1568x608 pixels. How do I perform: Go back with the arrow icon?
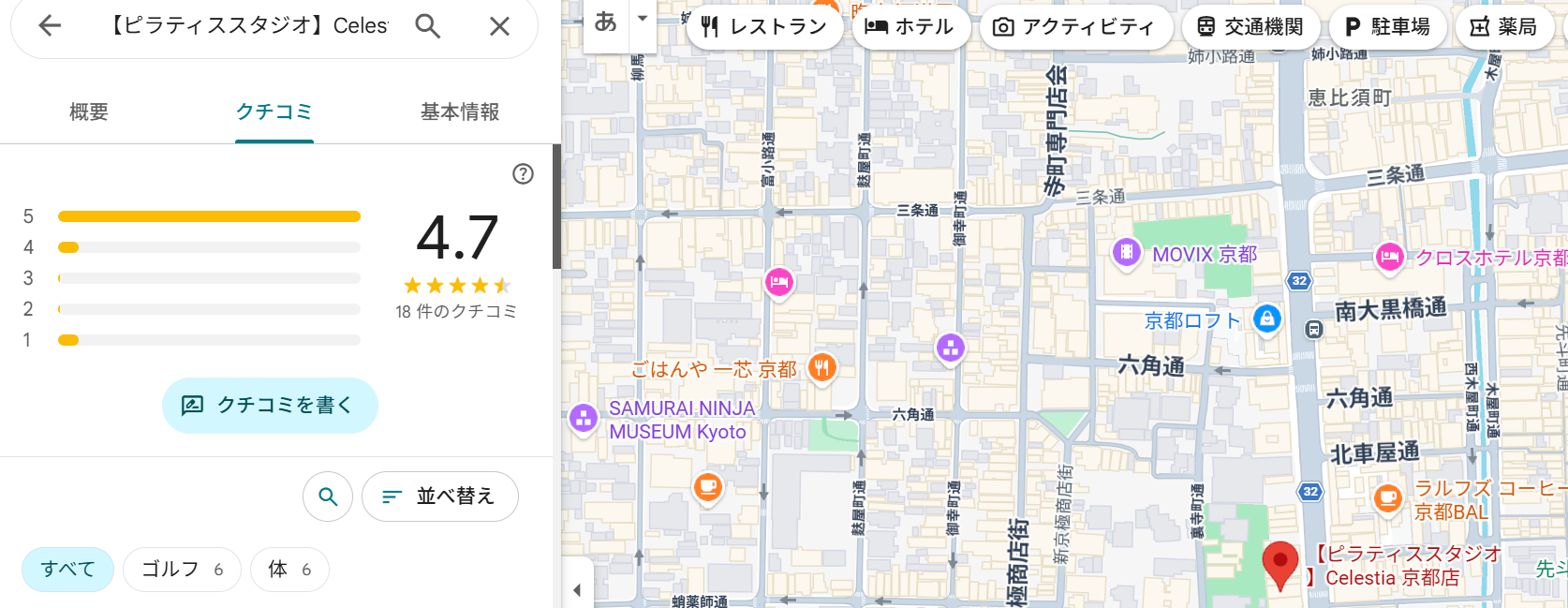point(50,26)
